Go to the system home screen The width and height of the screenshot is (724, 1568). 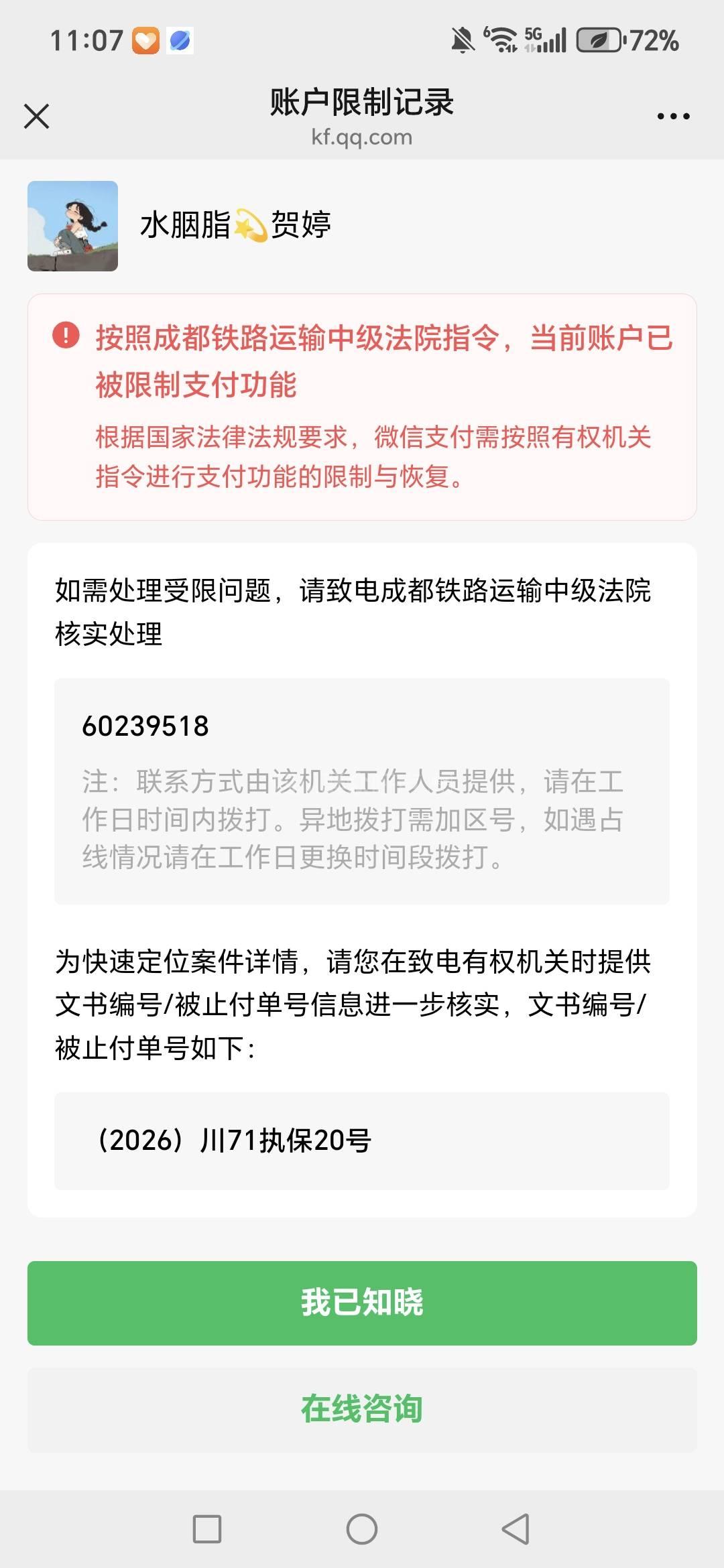362,1529
